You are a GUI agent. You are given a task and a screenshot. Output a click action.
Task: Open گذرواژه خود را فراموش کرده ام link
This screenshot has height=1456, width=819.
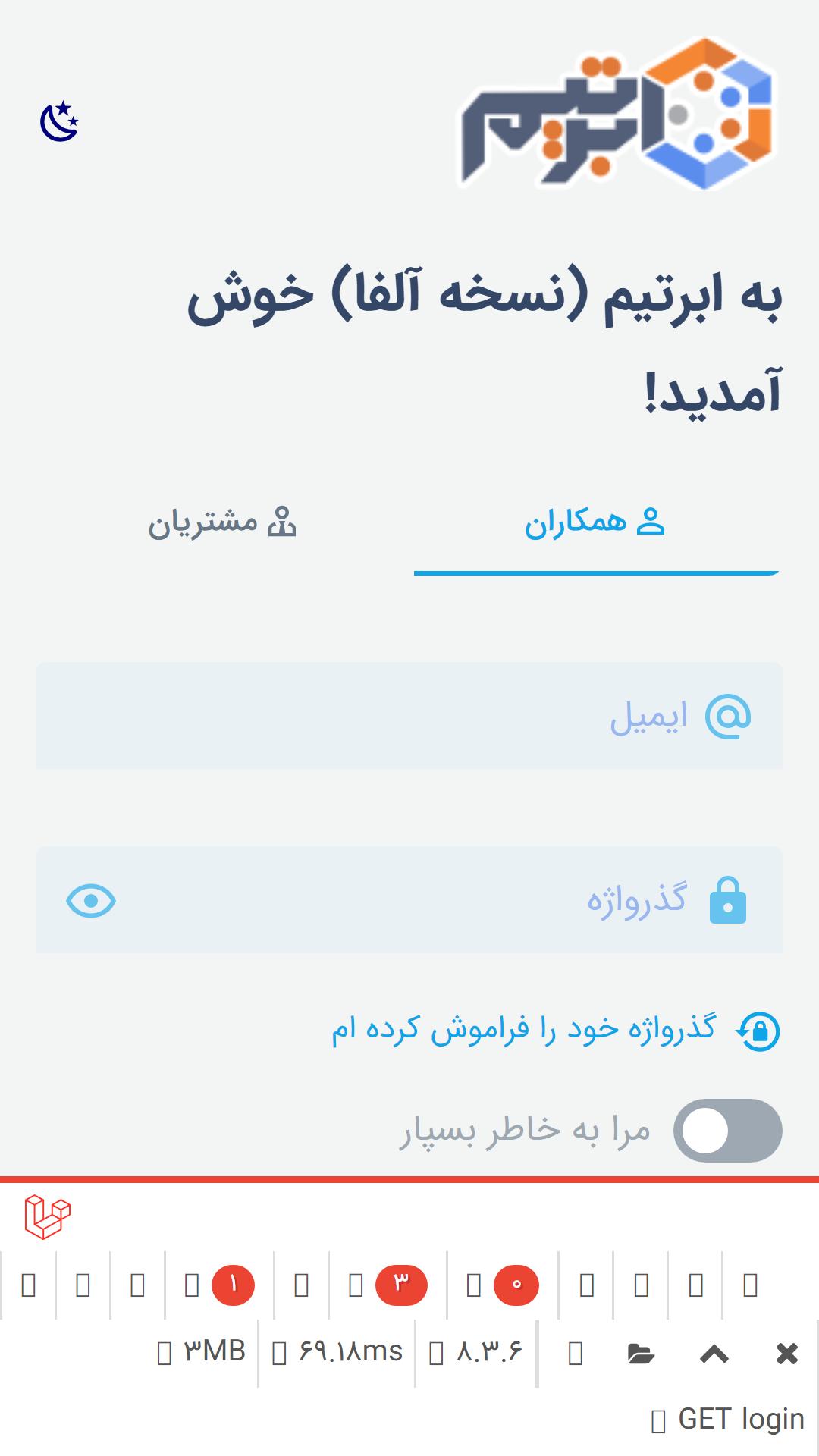[x=555, y=1029]
